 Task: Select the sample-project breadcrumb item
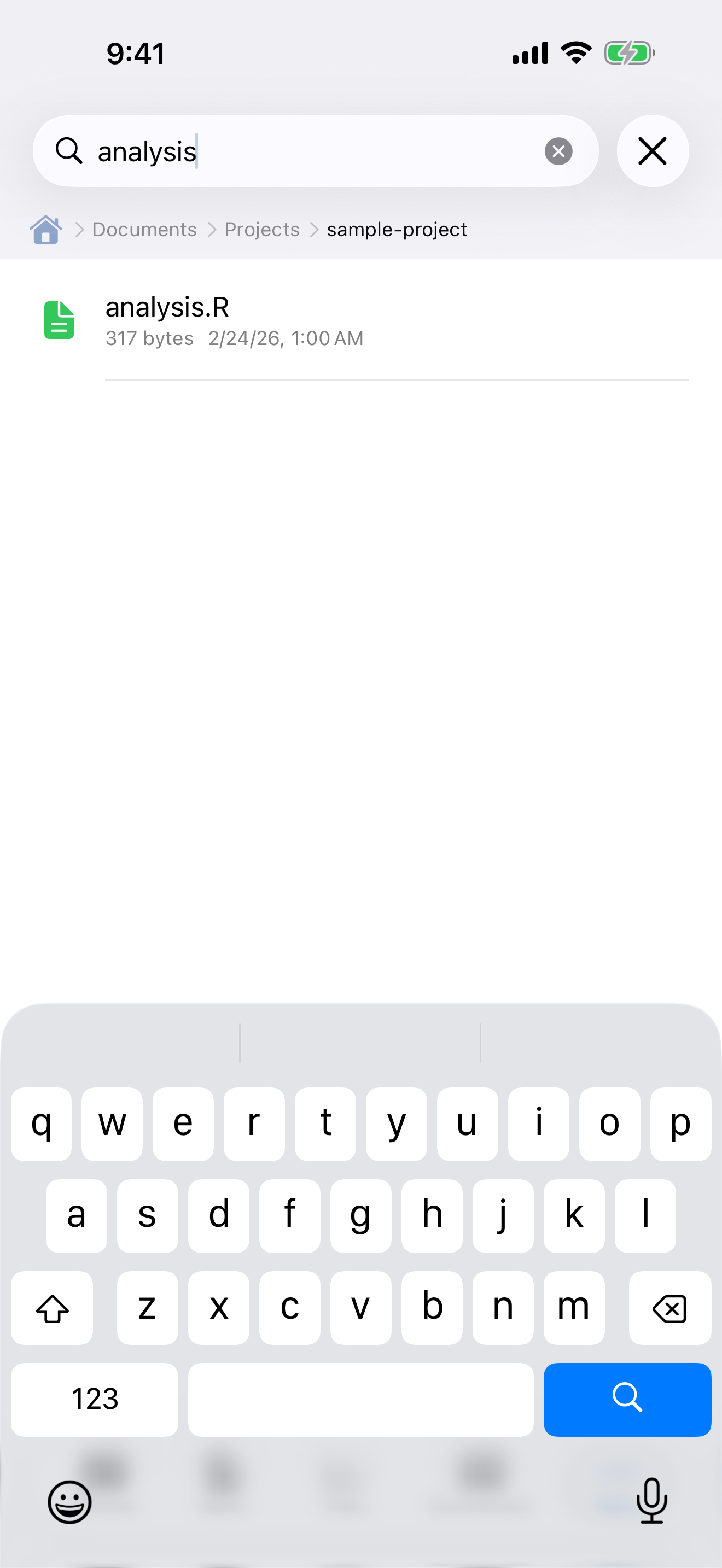pyautogui.click(x=397, y=230)
